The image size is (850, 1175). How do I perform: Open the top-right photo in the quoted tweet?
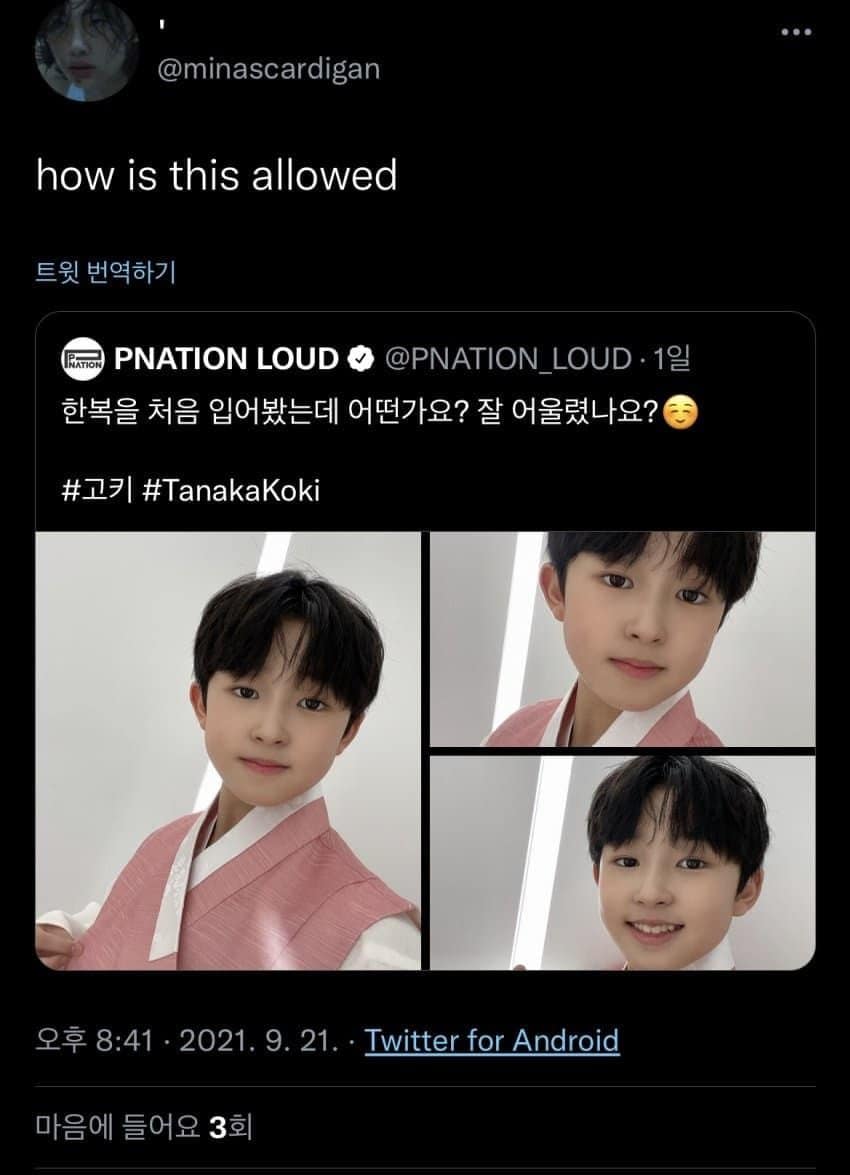pyautogui.click(x=622, y=638)
